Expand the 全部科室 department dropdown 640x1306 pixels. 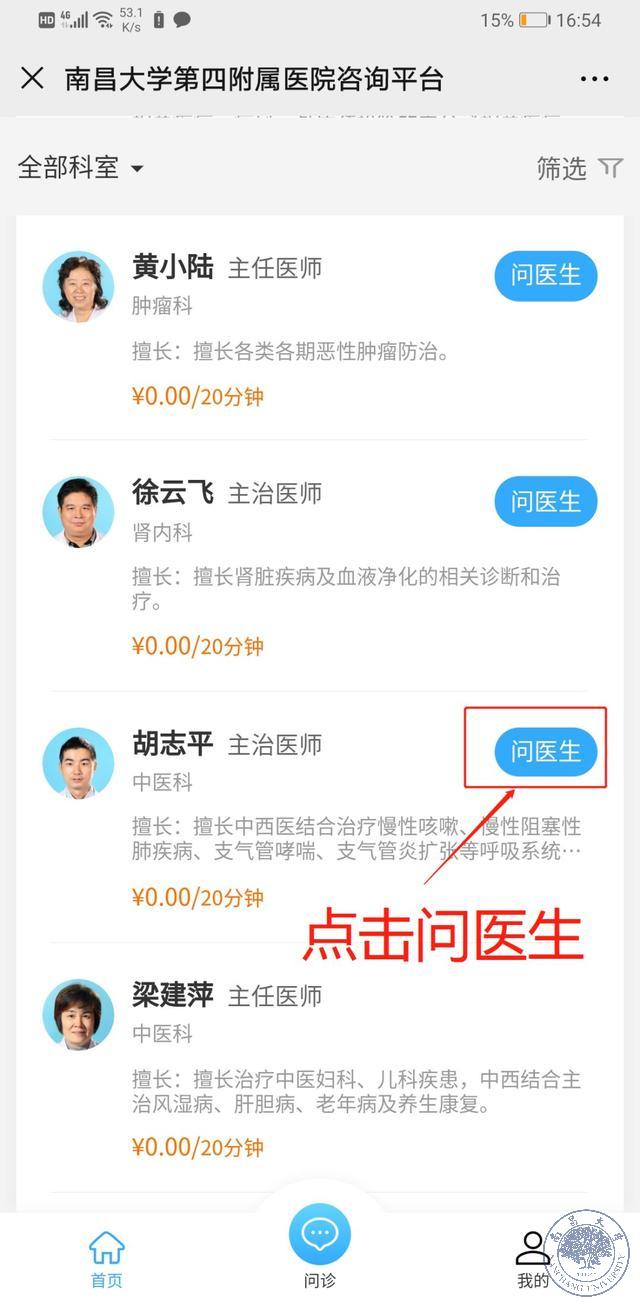click(x=81, y=168)
